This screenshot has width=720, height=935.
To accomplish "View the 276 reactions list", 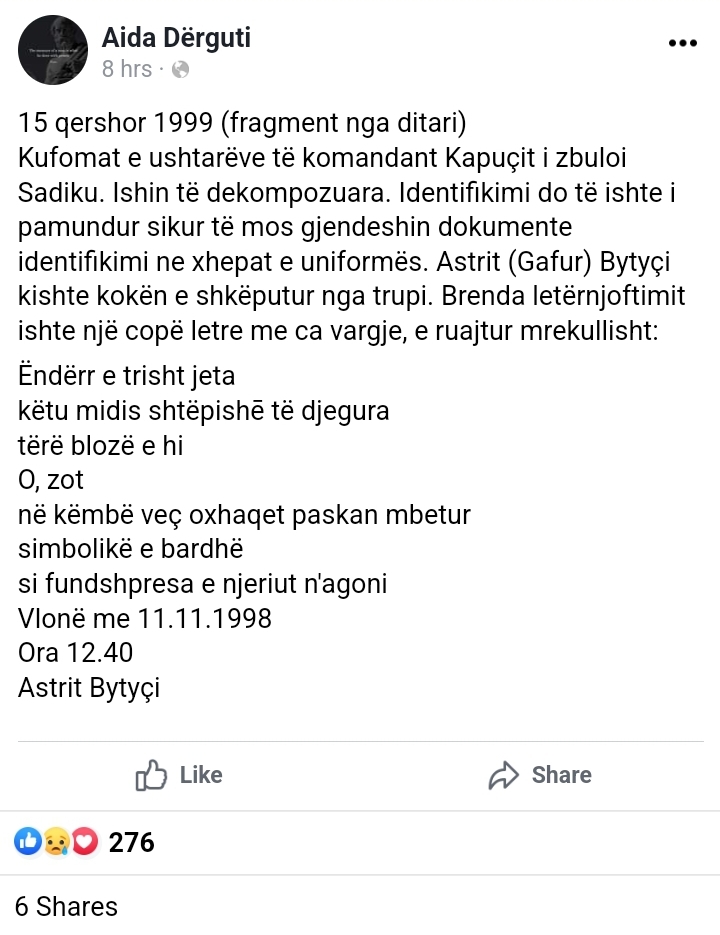I will pos(86,842).
